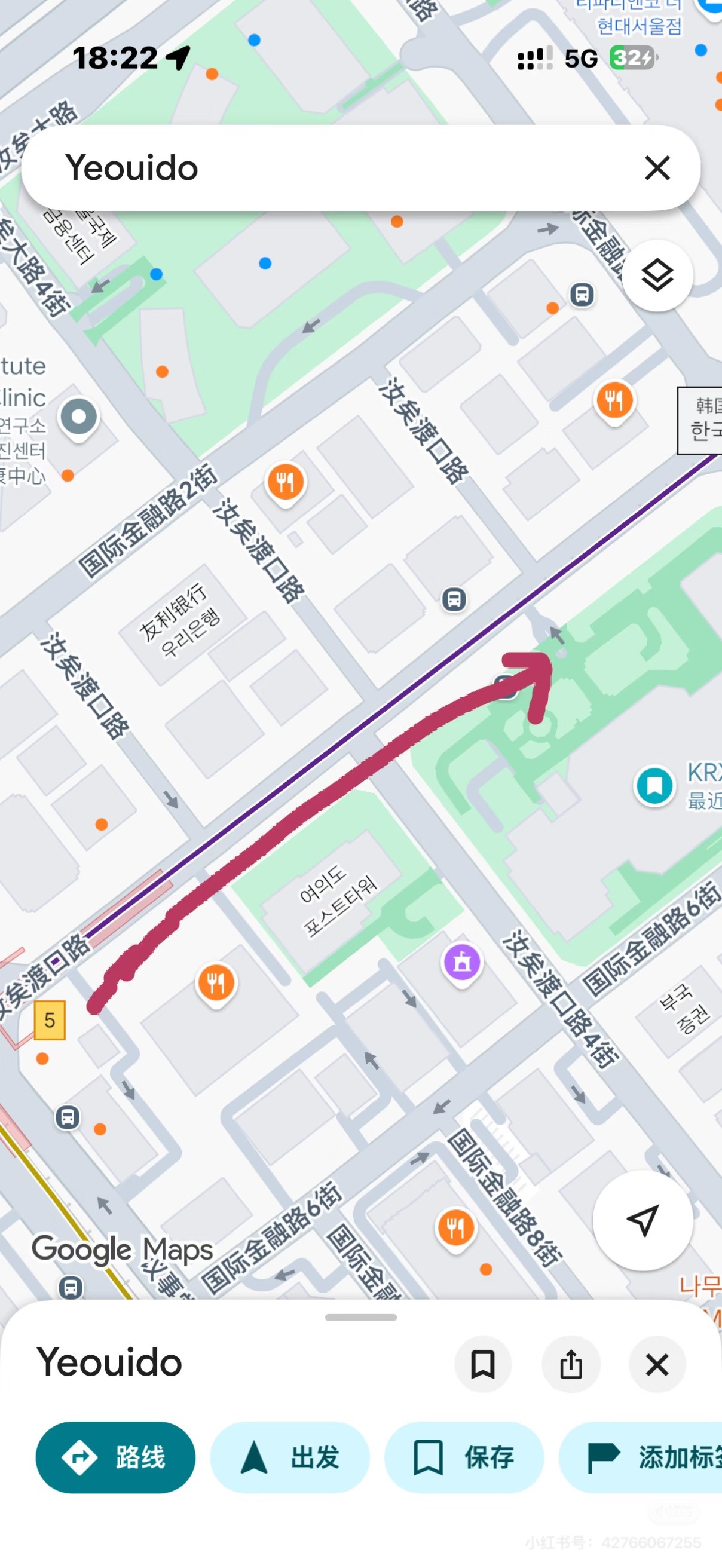The height and width of the screenshot is (1568, 722).
Task: Center the map on my location
Action: (643, 1220)
